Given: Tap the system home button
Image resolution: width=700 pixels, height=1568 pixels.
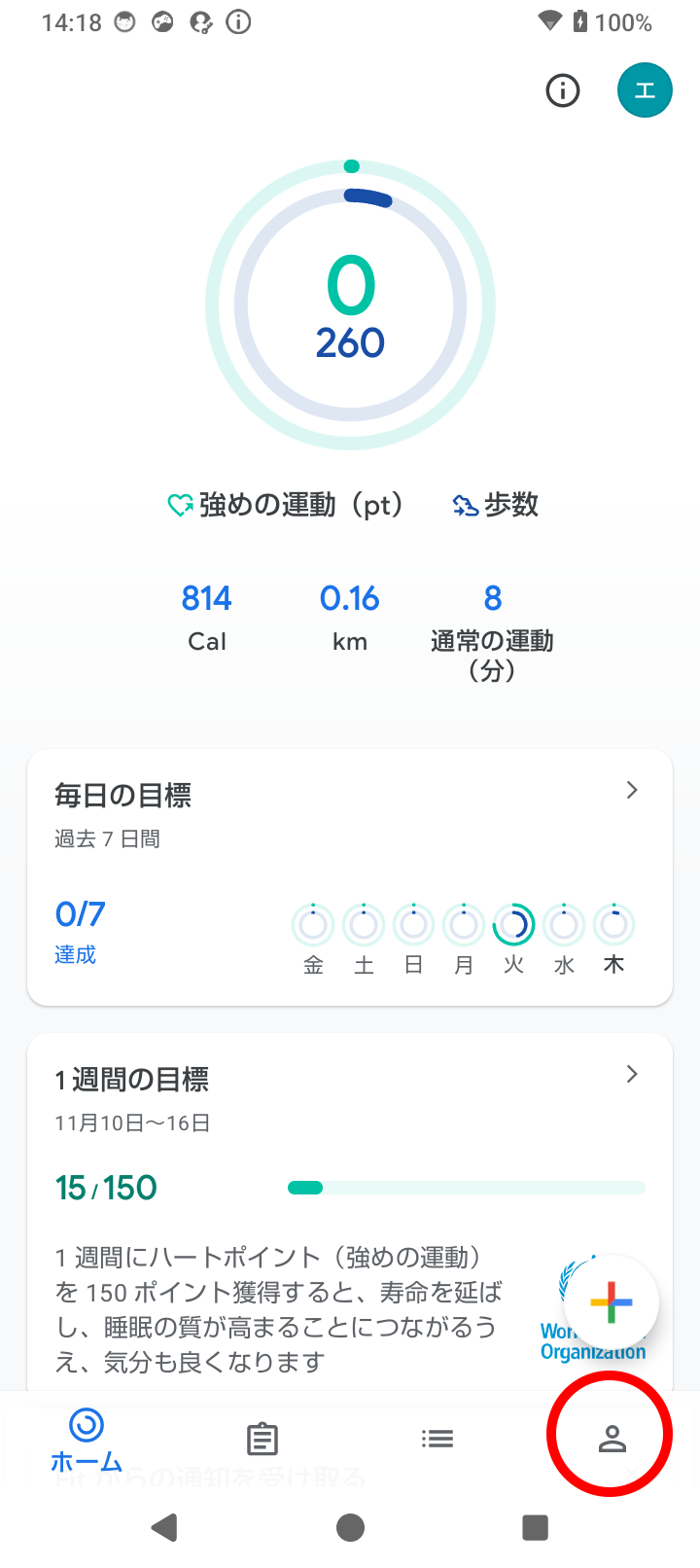Looking at the screenshot, I should pyautogui.click(x=350, y=1527).
